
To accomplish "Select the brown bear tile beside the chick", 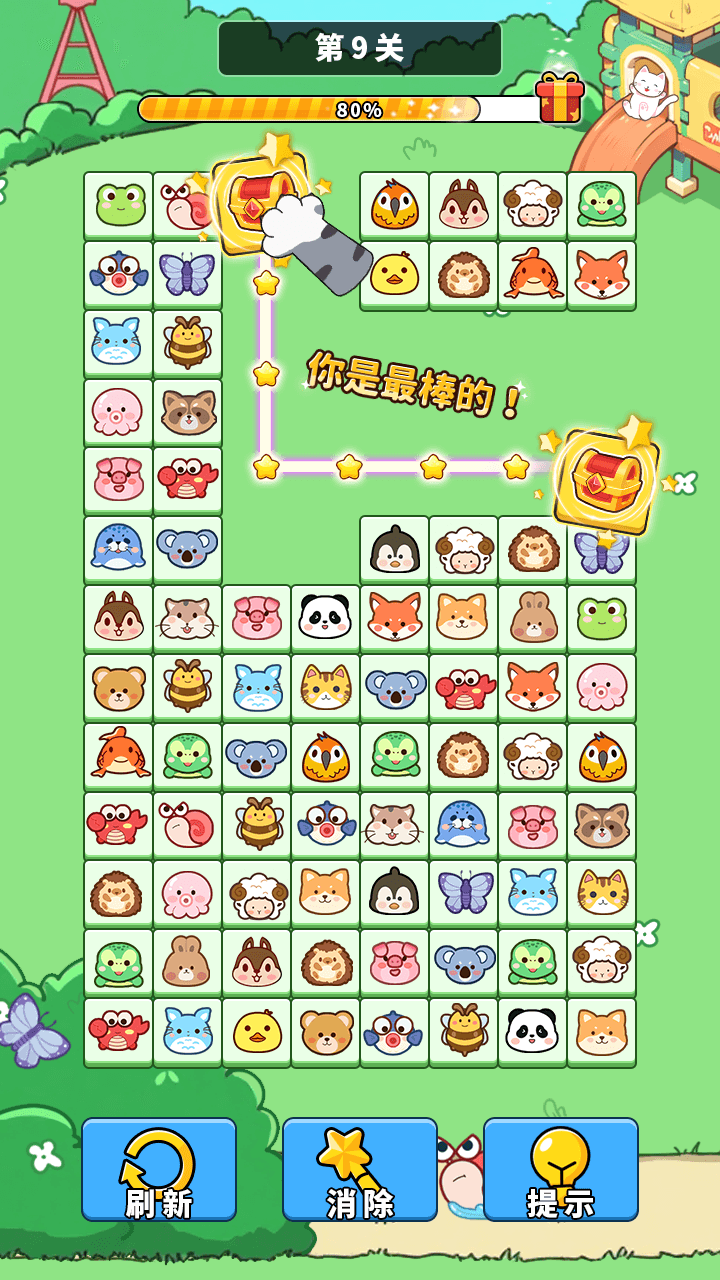I will click(325, 1031).
